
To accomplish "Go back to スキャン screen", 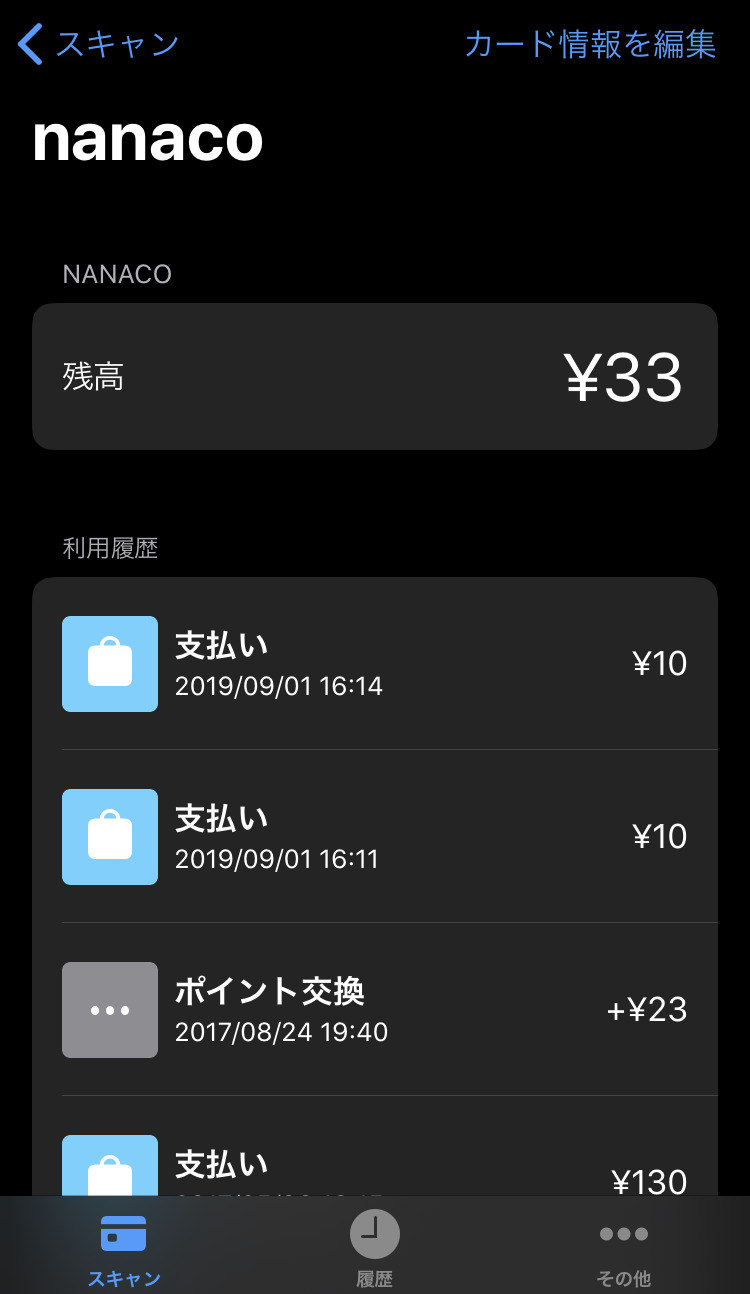I will pyautogui.click(x=98, y=45).
